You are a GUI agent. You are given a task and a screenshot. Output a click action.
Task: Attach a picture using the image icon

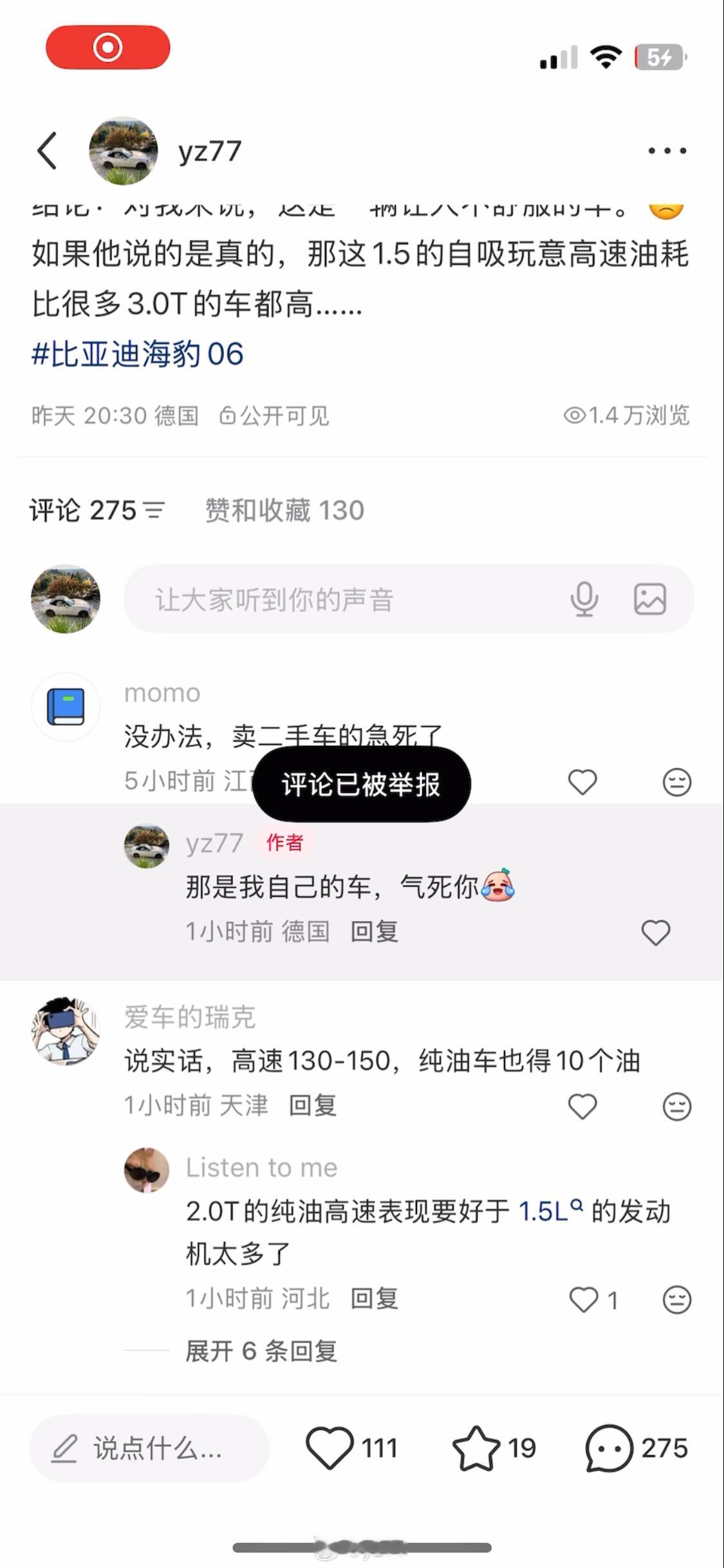652,599
